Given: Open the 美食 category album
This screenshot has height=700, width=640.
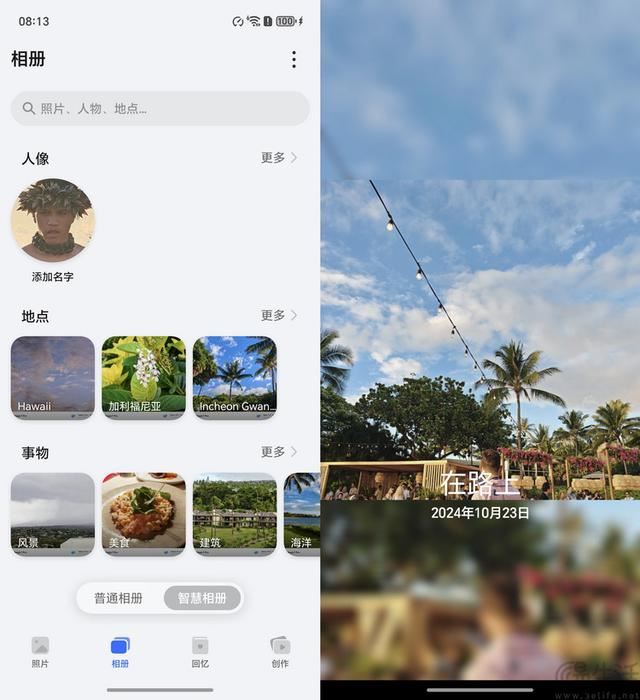Looking at the screenshot, I should [x=143, y=514].
